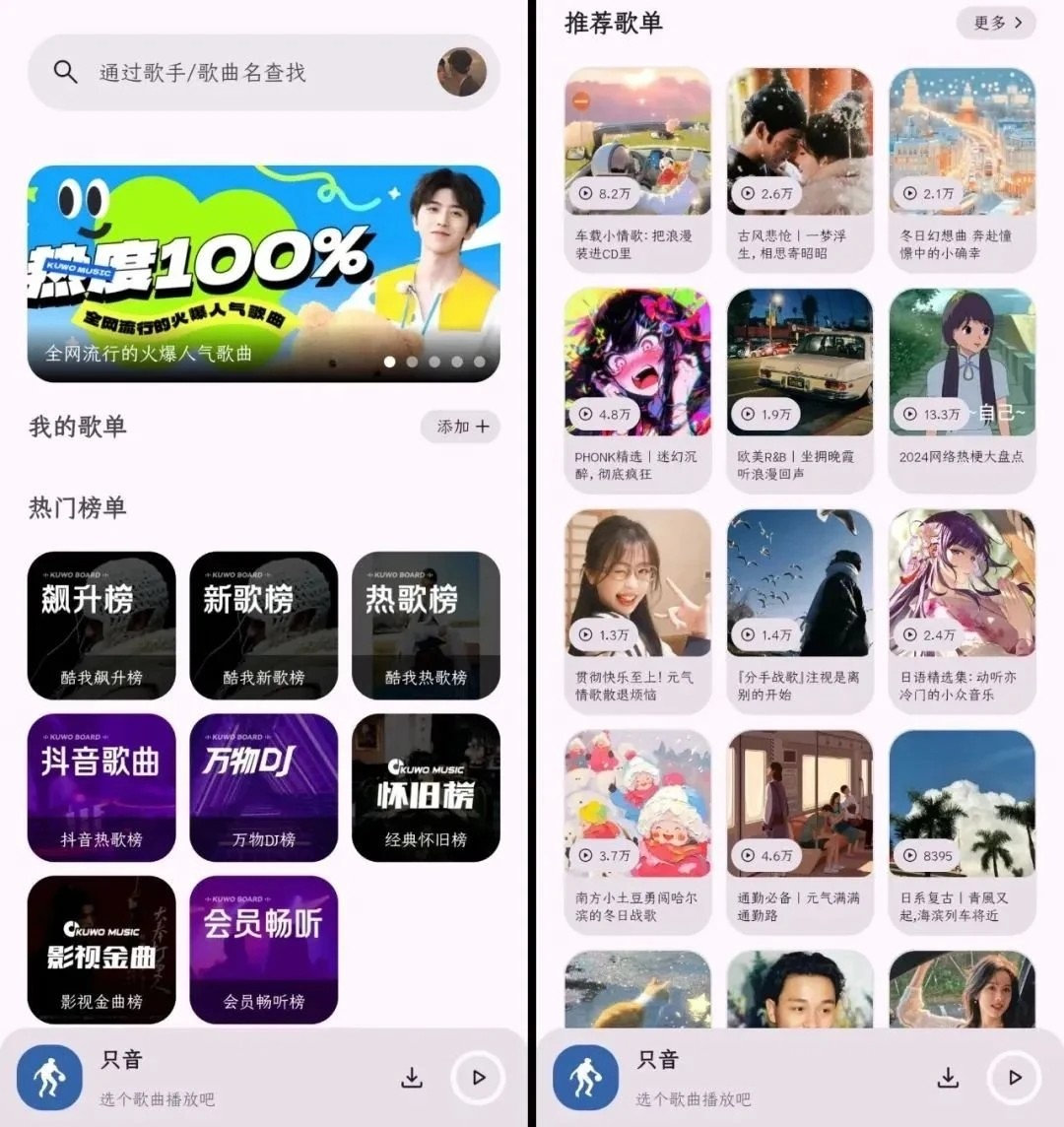This screenshot has height=1127, width=1064.
Task: Open the 酷我飙升榜 chart
Action: click(101, 625)
